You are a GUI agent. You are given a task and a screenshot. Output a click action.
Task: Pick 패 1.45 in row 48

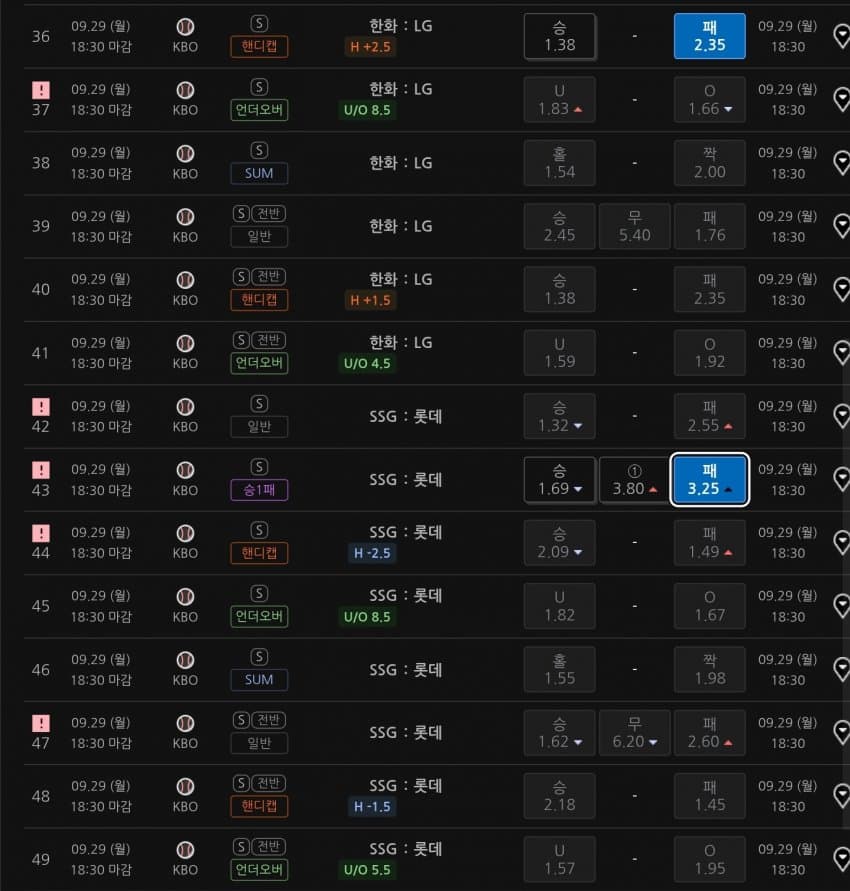709,795
